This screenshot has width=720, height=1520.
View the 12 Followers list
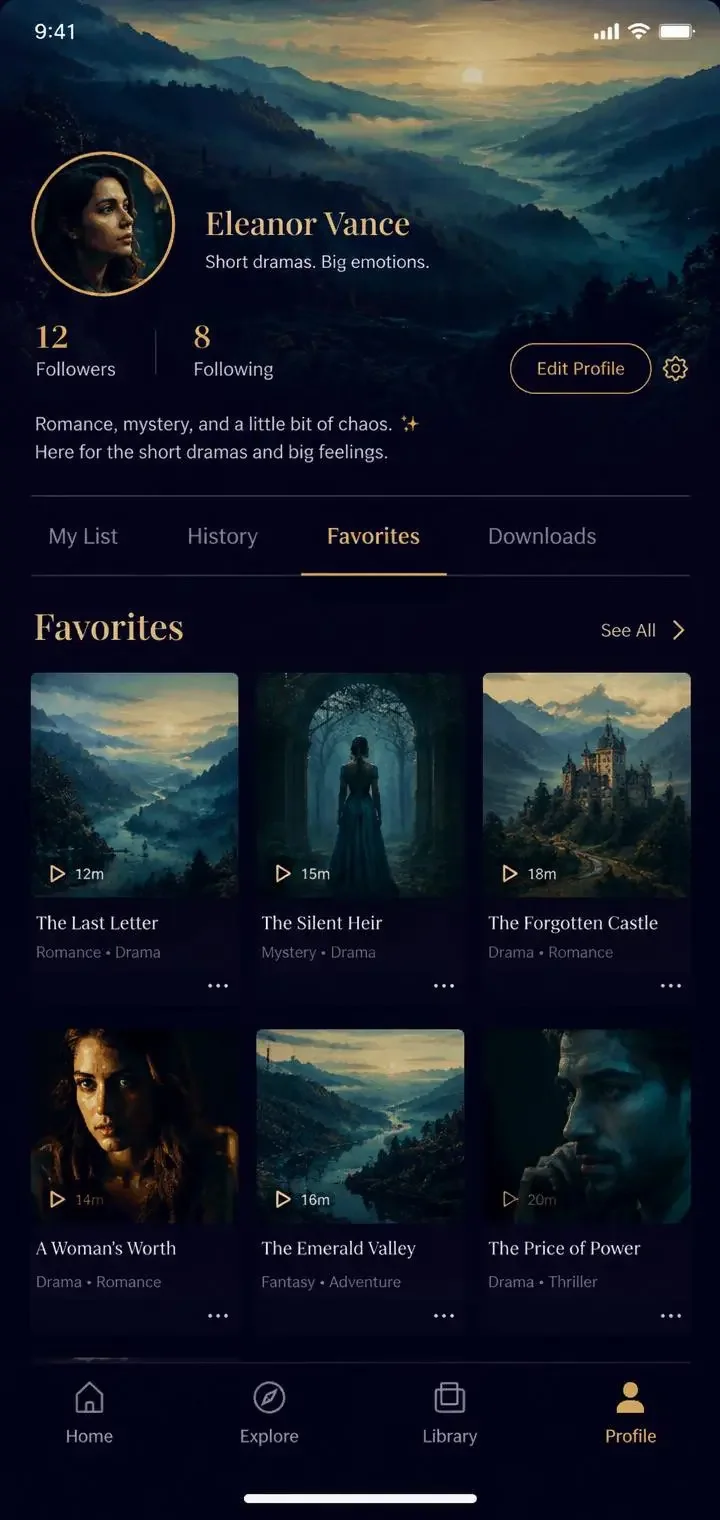coord(75,350)
